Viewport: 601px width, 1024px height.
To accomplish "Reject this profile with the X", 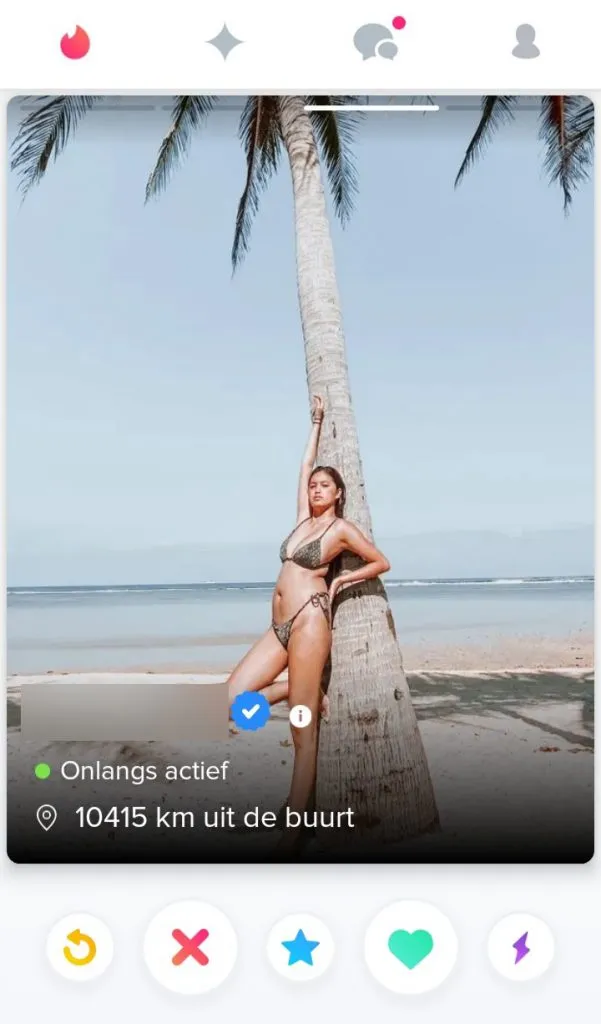I will click(x=190, y=947).
